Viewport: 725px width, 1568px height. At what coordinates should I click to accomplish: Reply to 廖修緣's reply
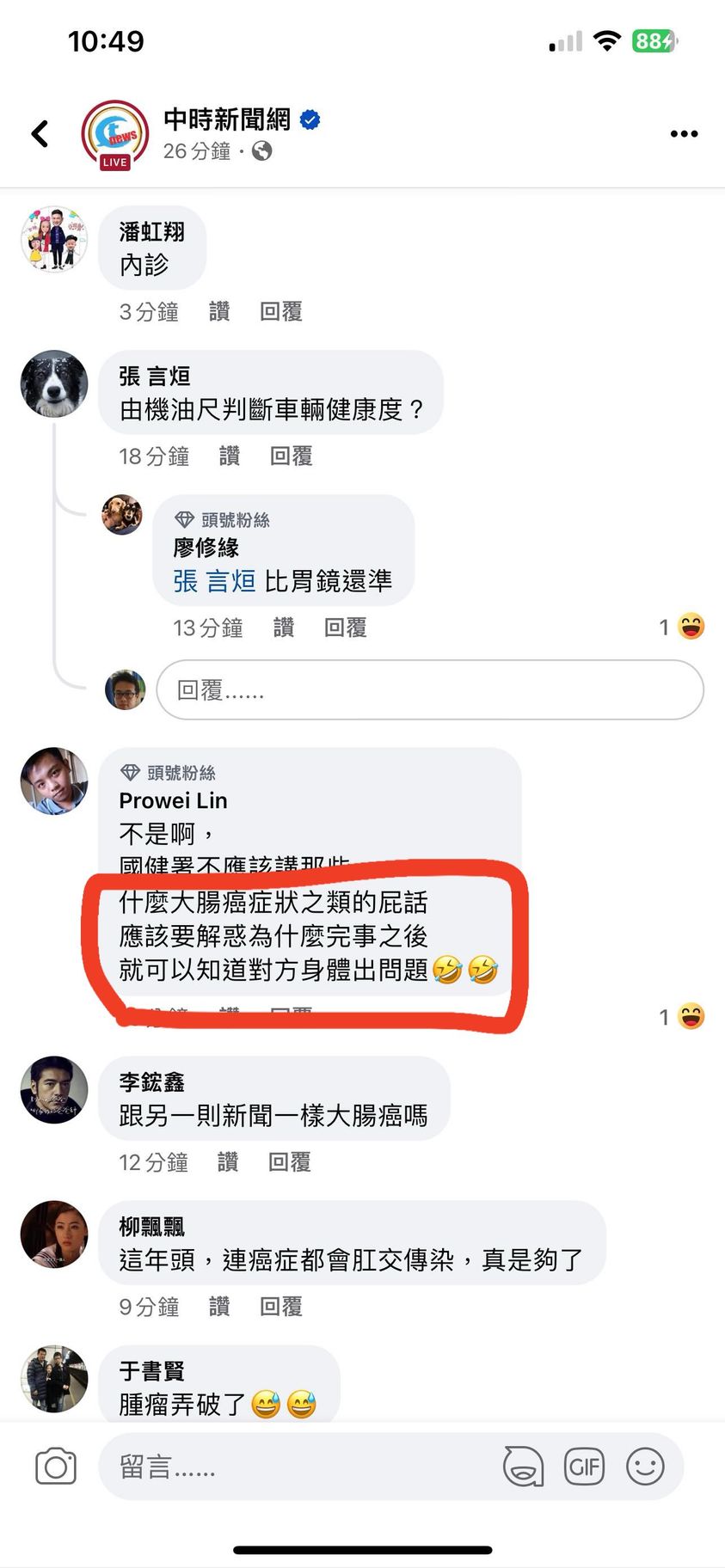(346, 628)
